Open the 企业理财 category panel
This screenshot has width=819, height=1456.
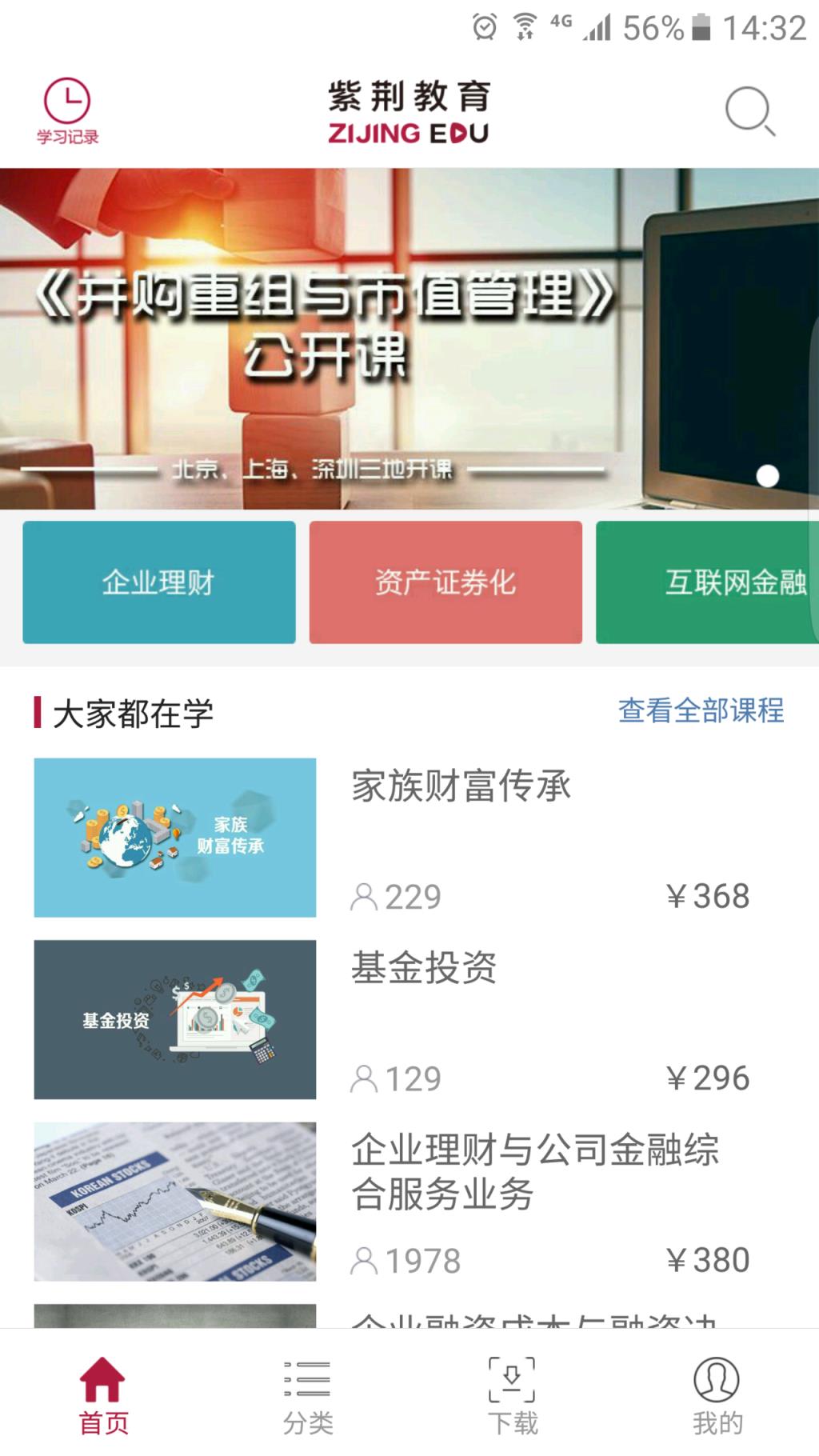click(x=158, y=582)
